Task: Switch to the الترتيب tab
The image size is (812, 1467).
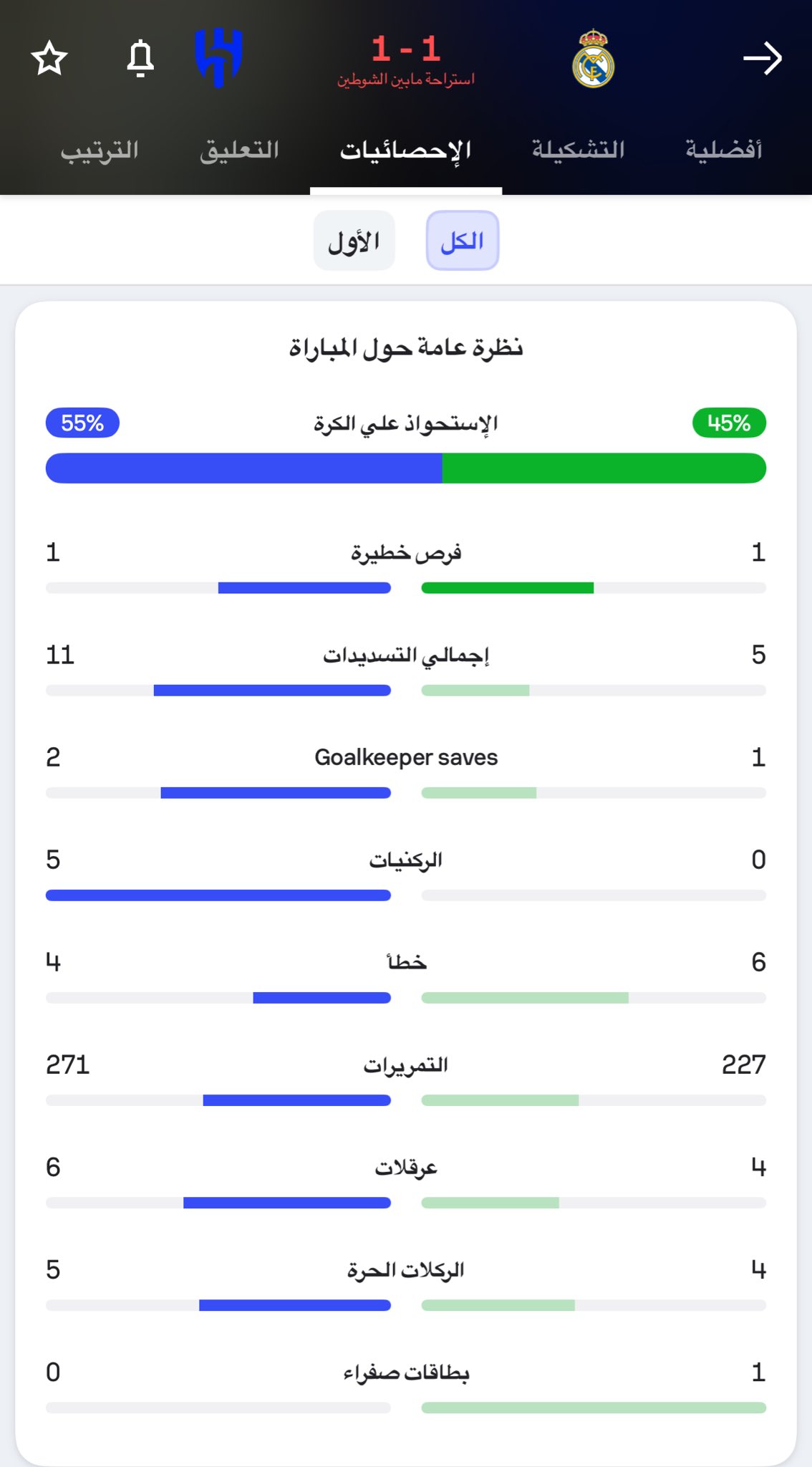Action: pos(100,150)
